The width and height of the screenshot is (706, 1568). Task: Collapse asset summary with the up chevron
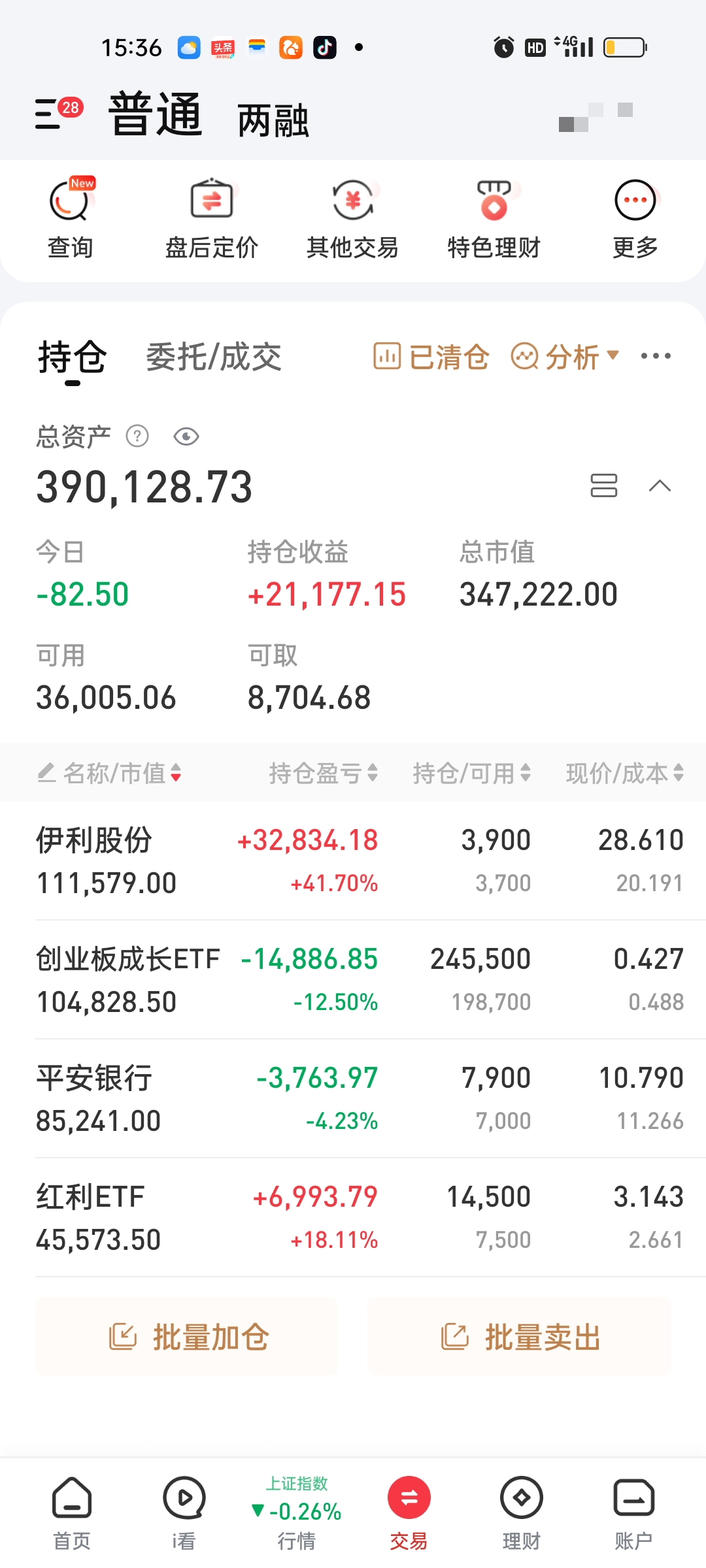pyautogui.click(x=660, y=485)
